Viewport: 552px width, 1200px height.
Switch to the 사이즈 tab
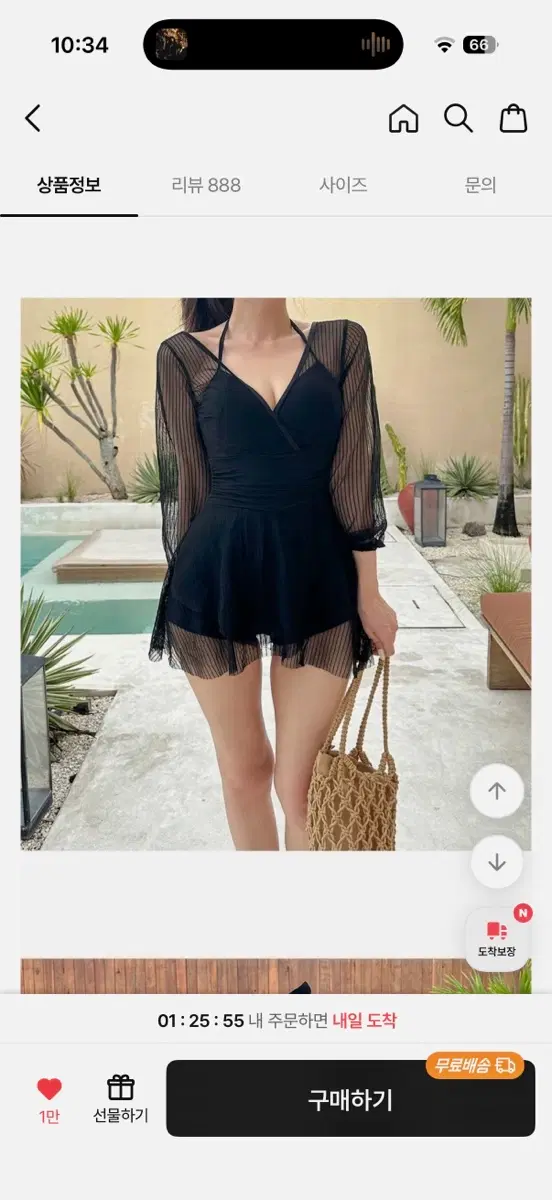[343, 185]
